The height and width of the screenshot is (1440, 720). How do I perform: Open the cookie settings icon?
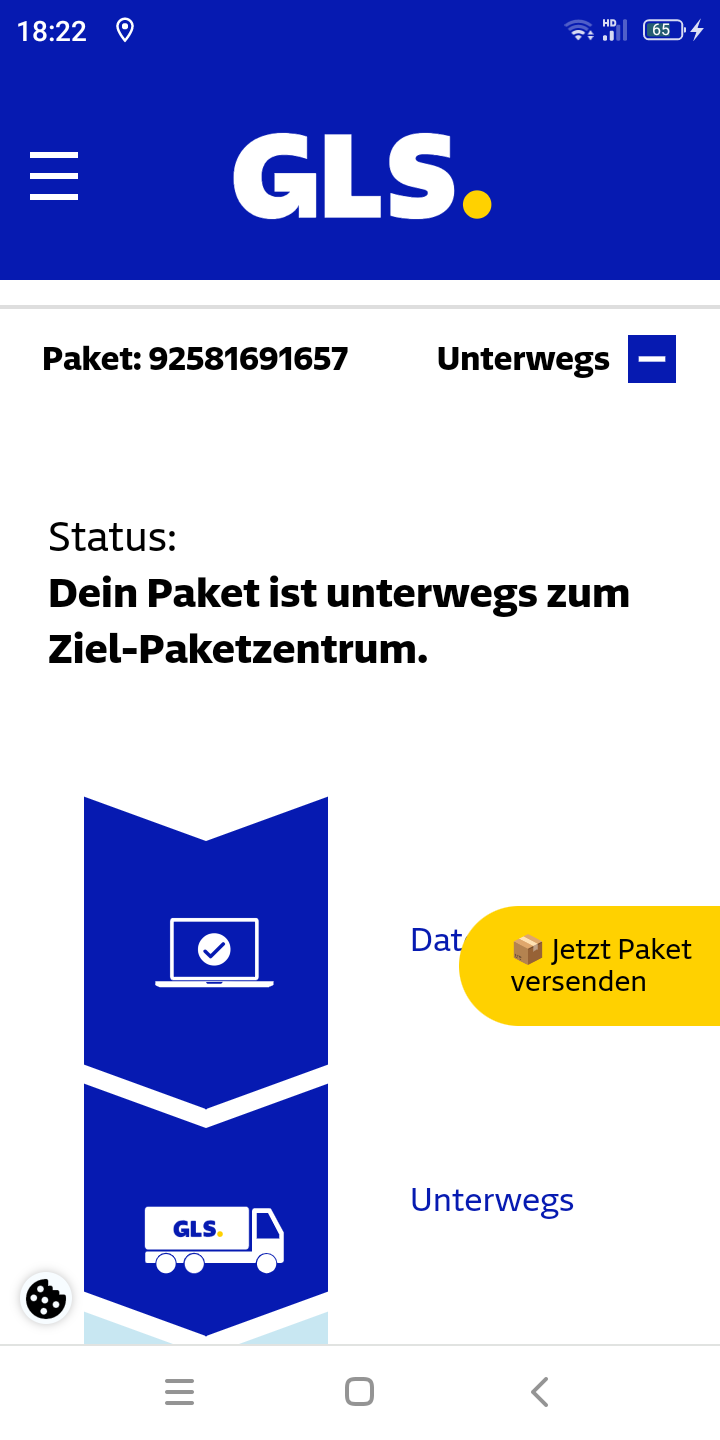point(46,1299)
